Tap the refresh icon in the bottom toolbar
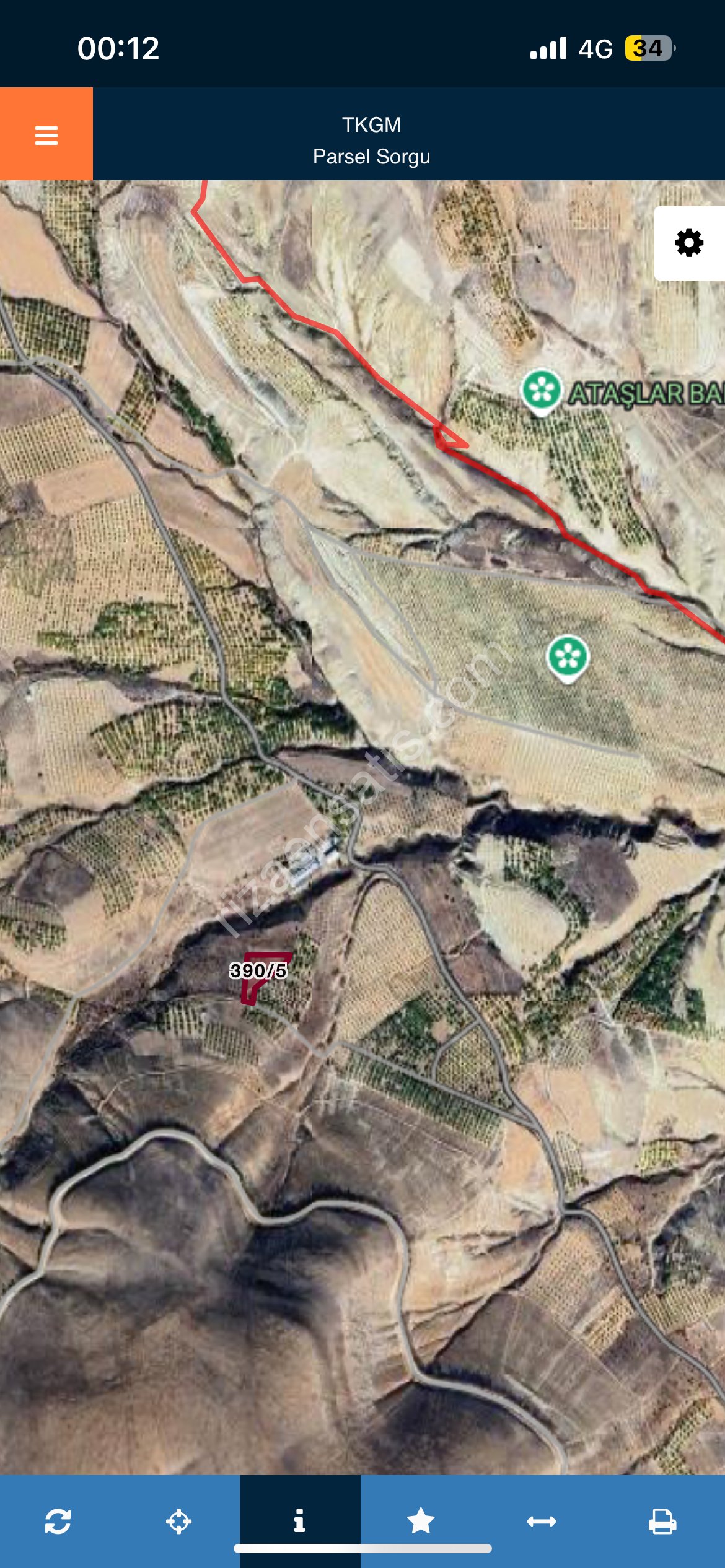Screen dimensions: 725x1568 click(58, 1521)
